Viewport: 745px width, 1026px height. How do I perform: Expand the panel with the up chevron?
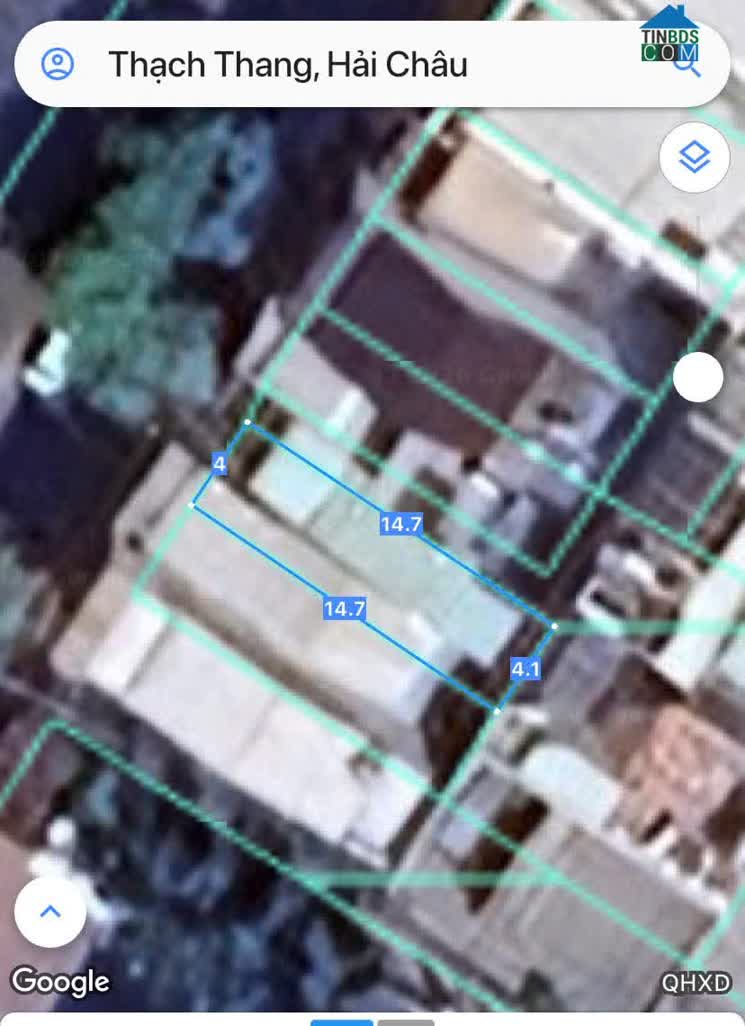(50, 912)
